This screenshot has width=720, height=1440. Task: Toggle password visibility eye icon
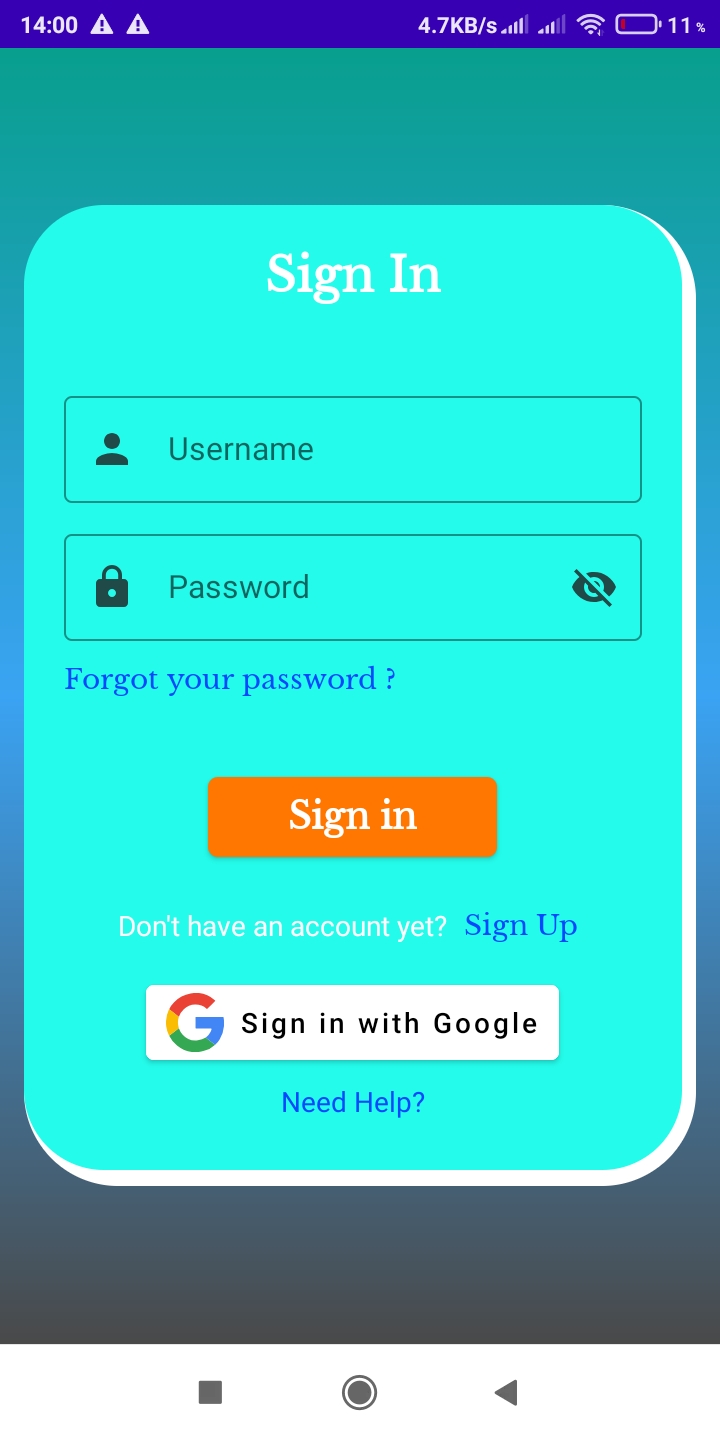[594, 587]
